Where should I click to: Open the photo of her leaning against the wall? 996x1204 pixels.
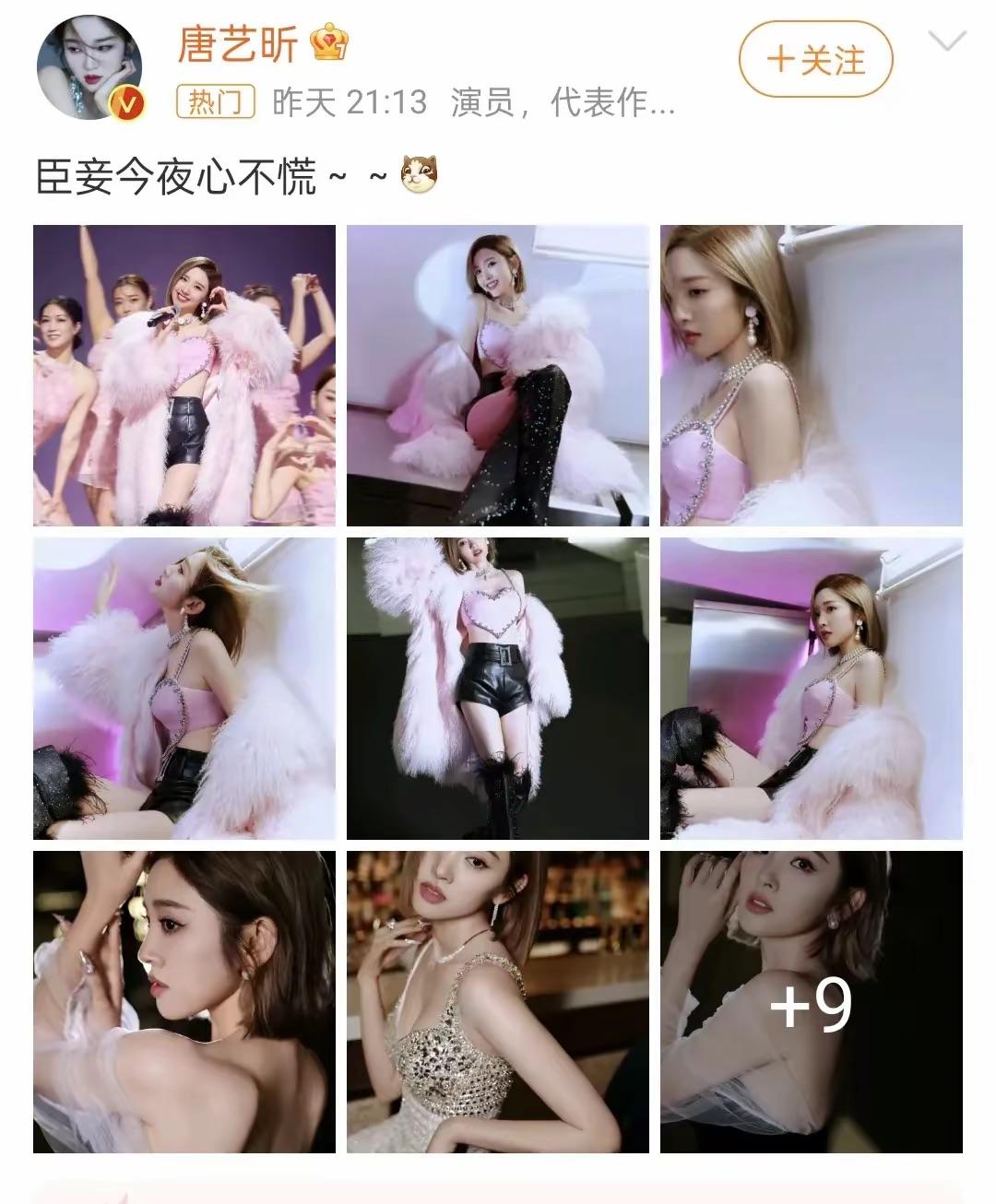point(811,689)
